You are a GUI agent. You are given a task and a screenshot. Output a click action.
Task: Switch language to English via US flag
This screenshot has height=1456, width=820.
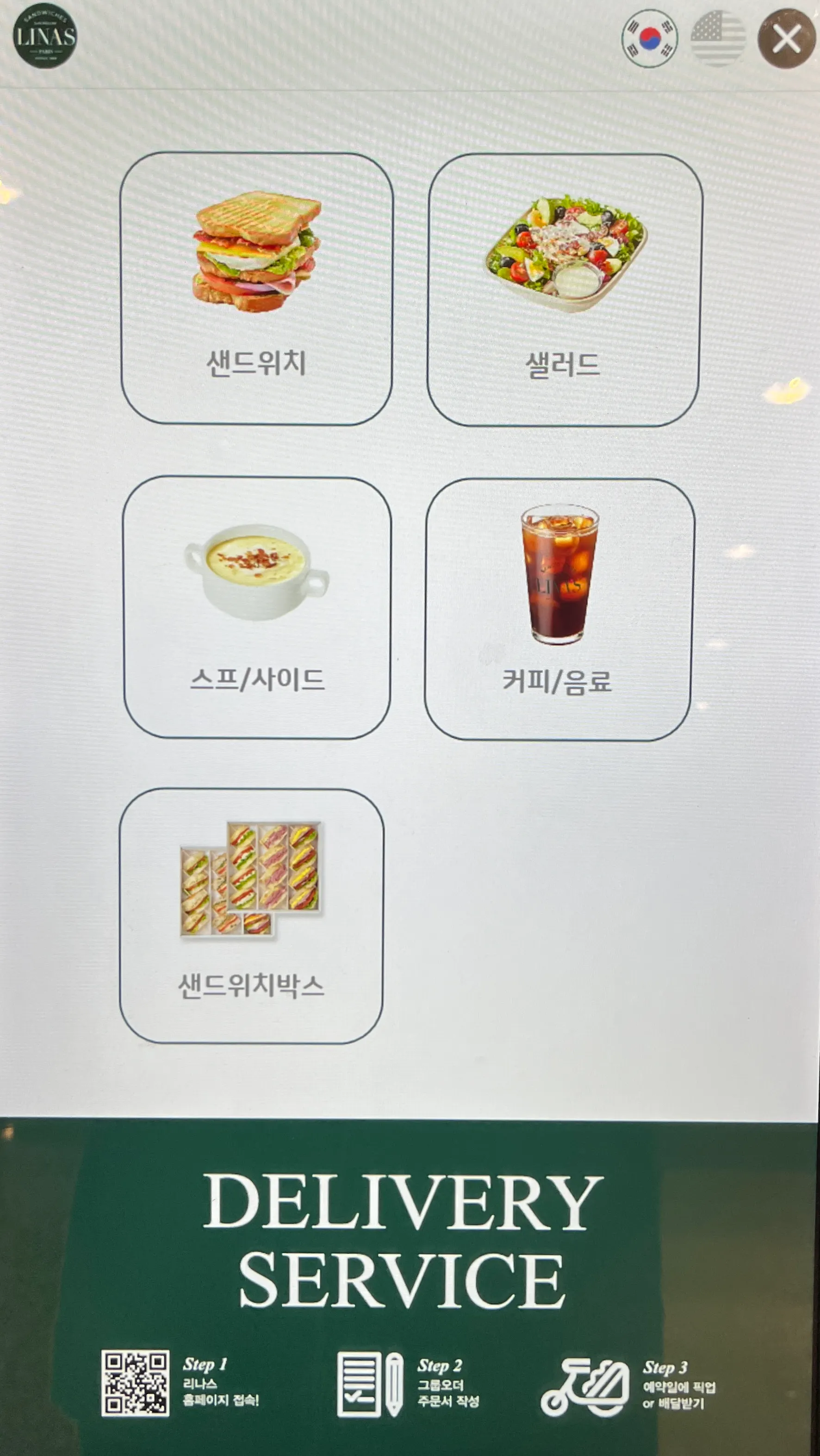(x=718, y=38)
